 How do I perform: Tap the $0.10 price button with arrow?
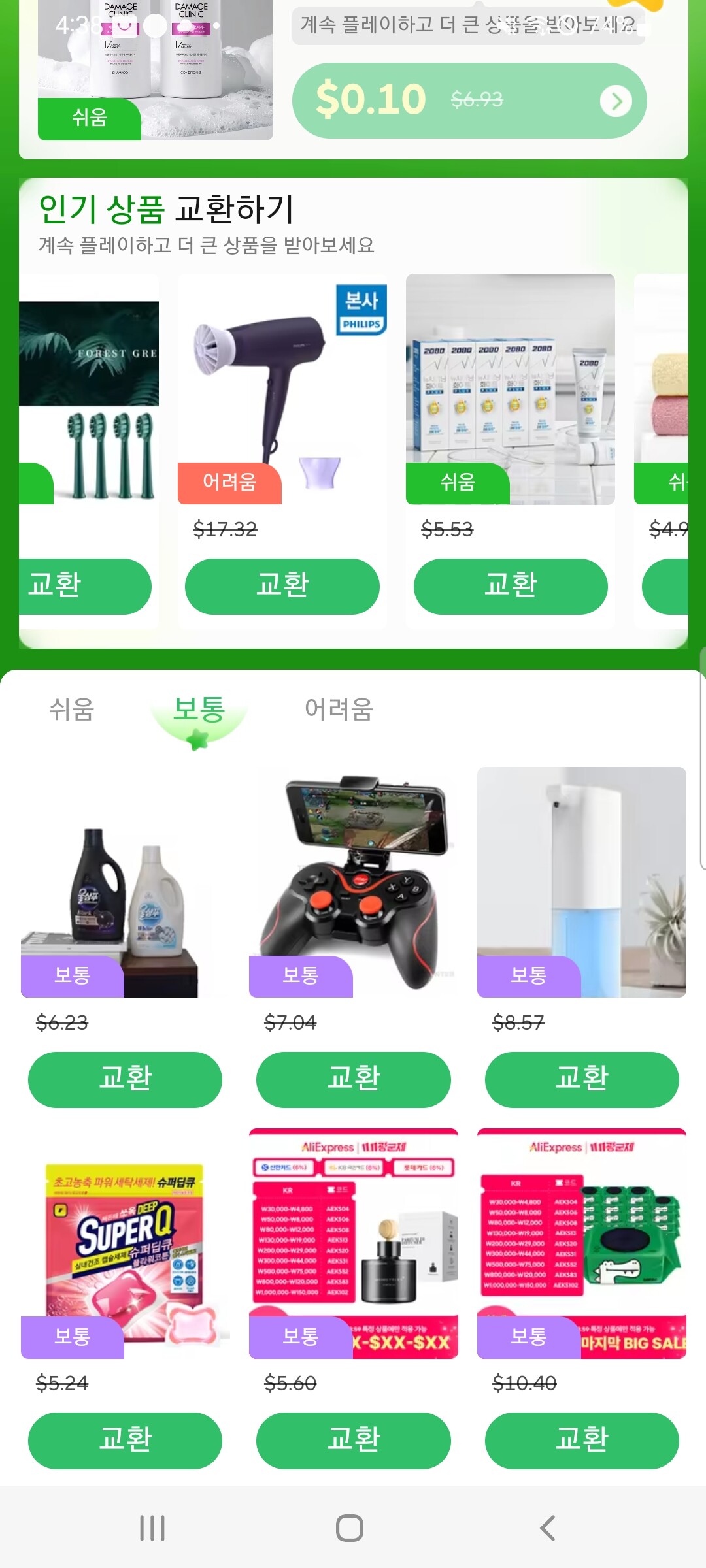pos(469,101)
